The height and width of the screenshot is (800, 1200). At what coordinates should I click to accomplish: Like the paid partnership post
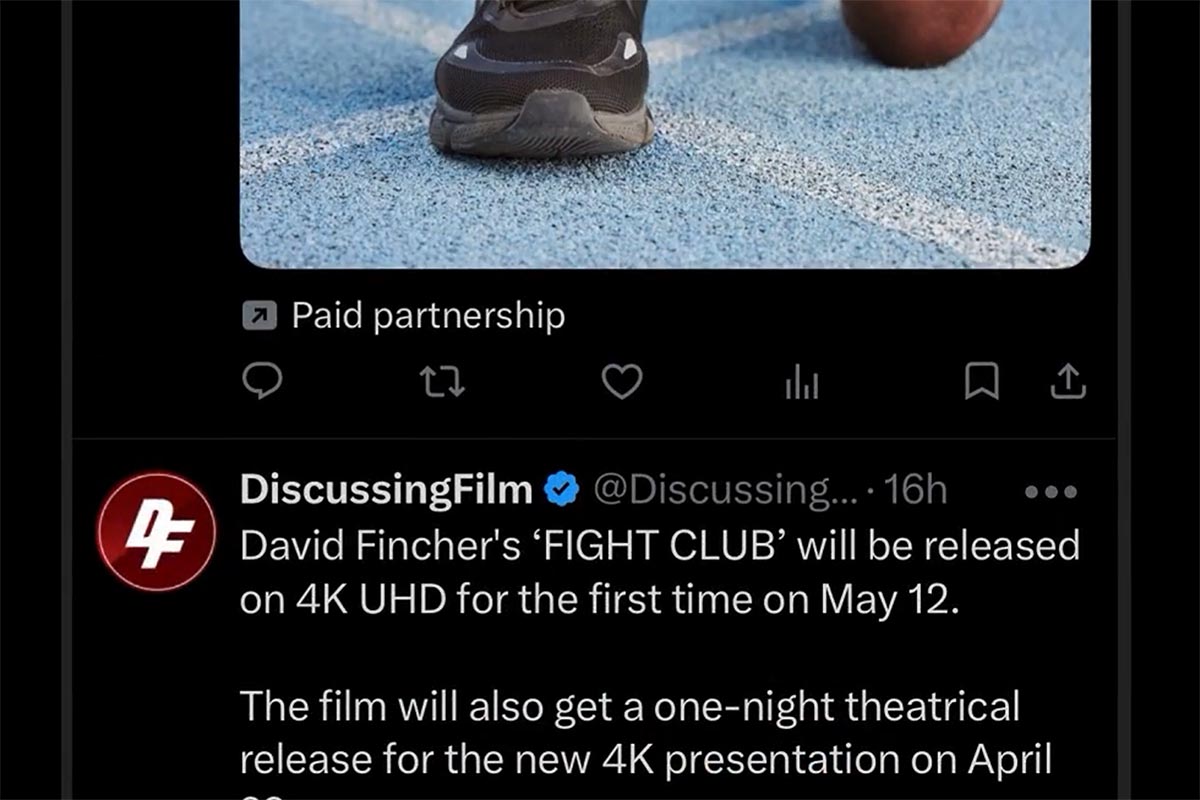tap(621, 381)
